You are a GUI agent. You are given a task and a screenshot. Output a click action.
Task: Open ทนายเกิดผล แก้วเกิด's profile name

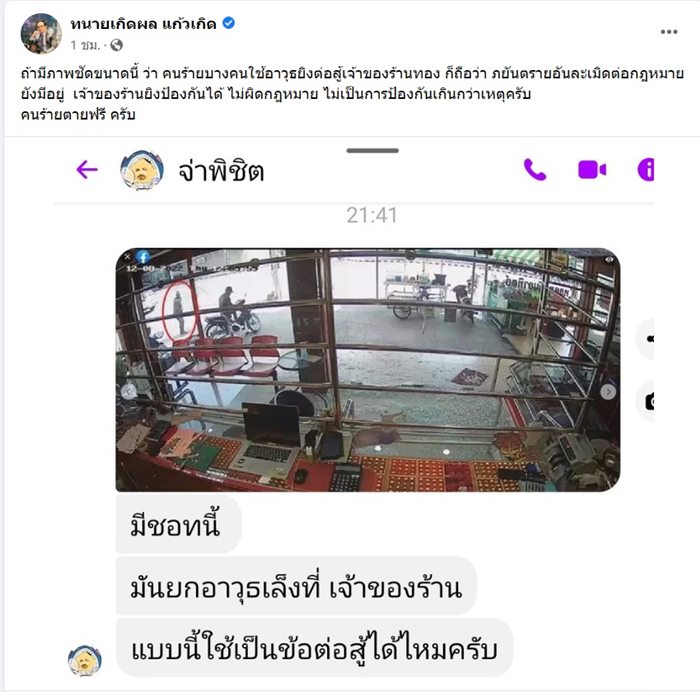(x=144, y=23)
